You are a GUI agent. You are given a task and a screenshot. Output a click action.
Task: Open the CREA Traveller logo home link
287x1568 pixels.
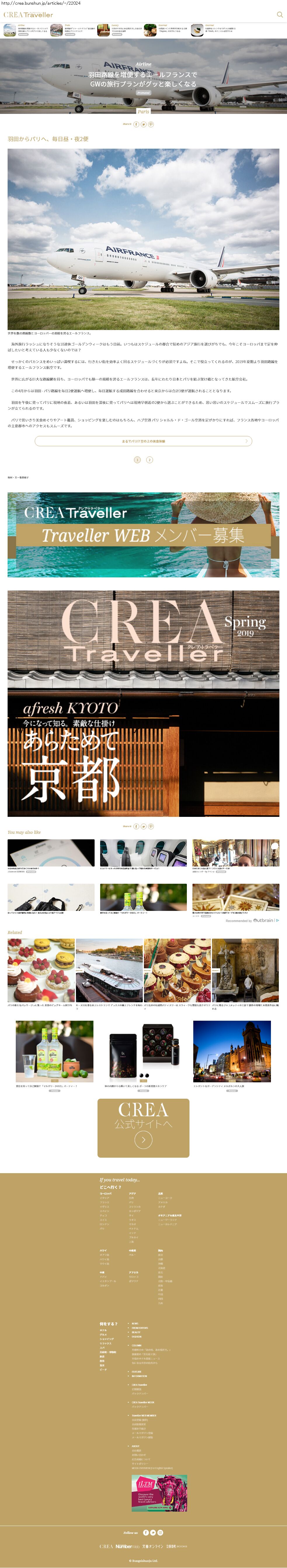click(29, 15)
